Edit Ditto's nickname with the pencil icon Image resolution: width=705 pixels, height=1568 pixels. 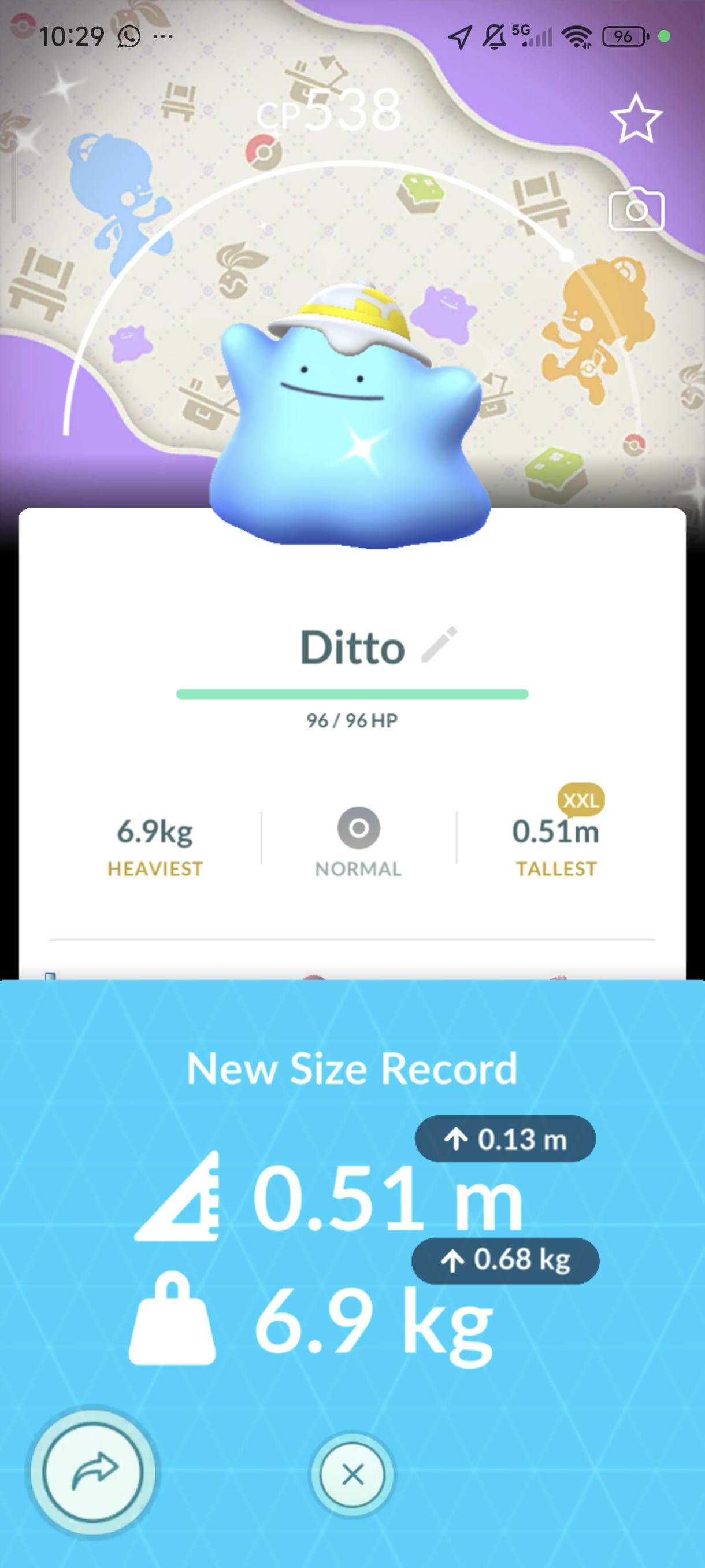439,645
